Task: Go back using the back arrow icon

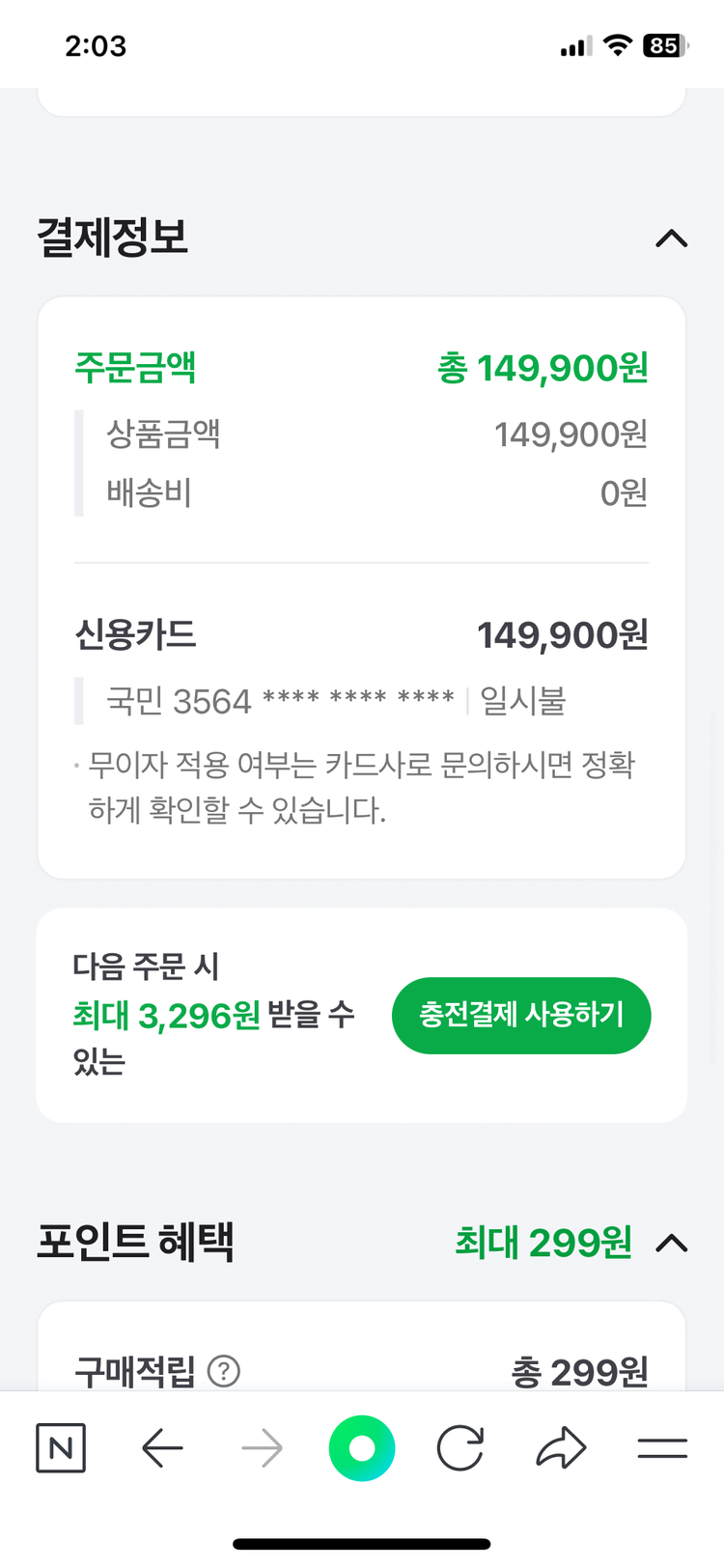Action: pos(162,1447)
